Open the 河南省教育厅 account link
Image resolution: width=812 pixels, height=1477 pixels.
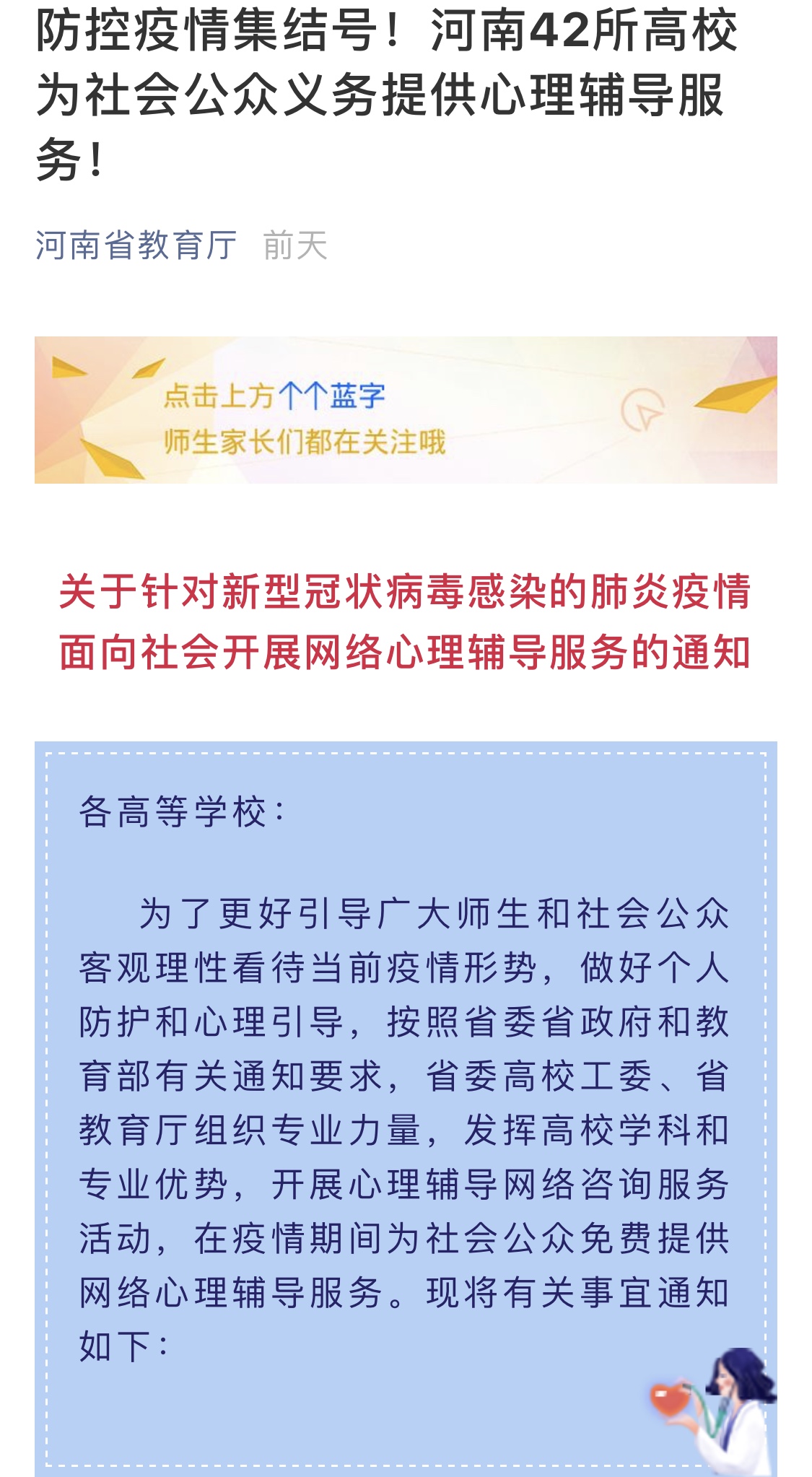point(136,245)
